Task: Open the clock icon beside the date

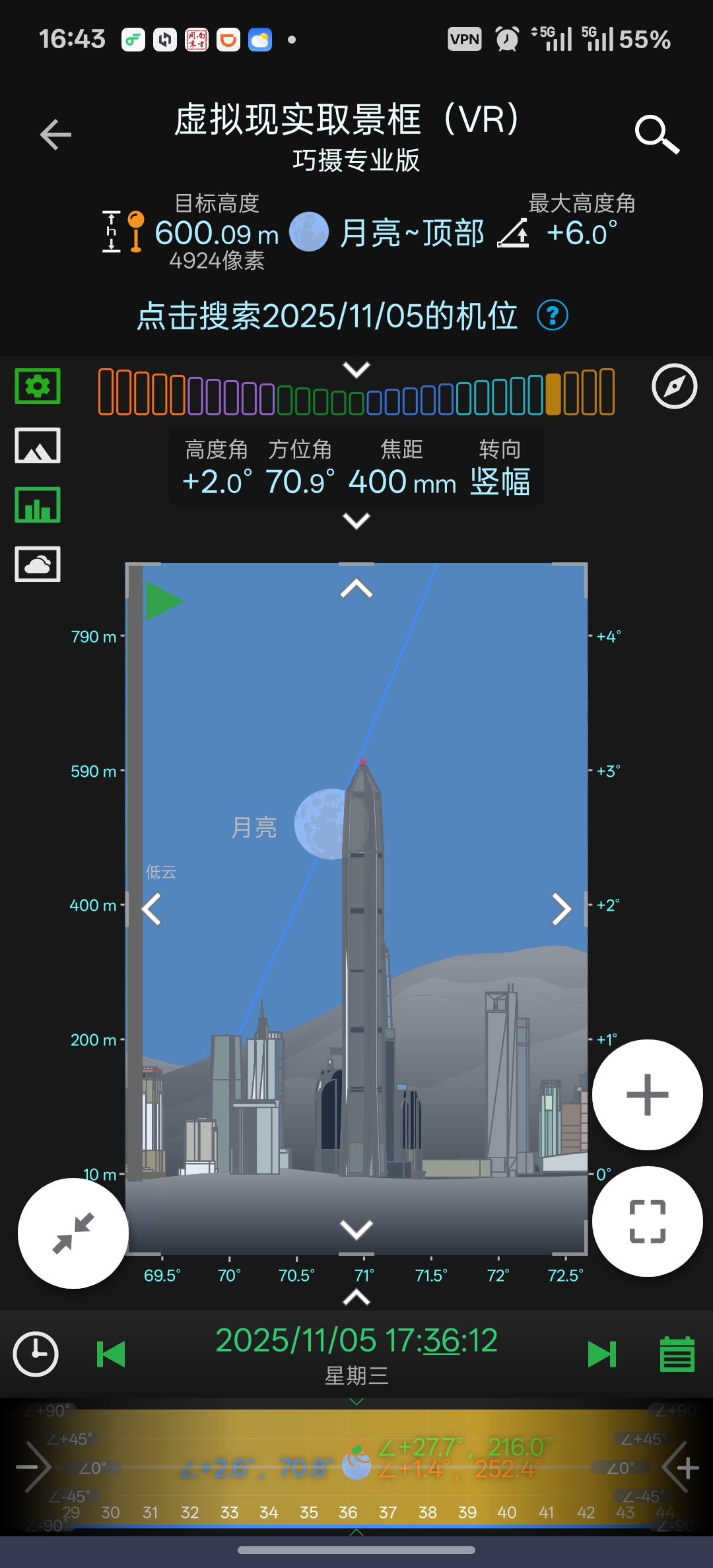Action: [36, 1354]
